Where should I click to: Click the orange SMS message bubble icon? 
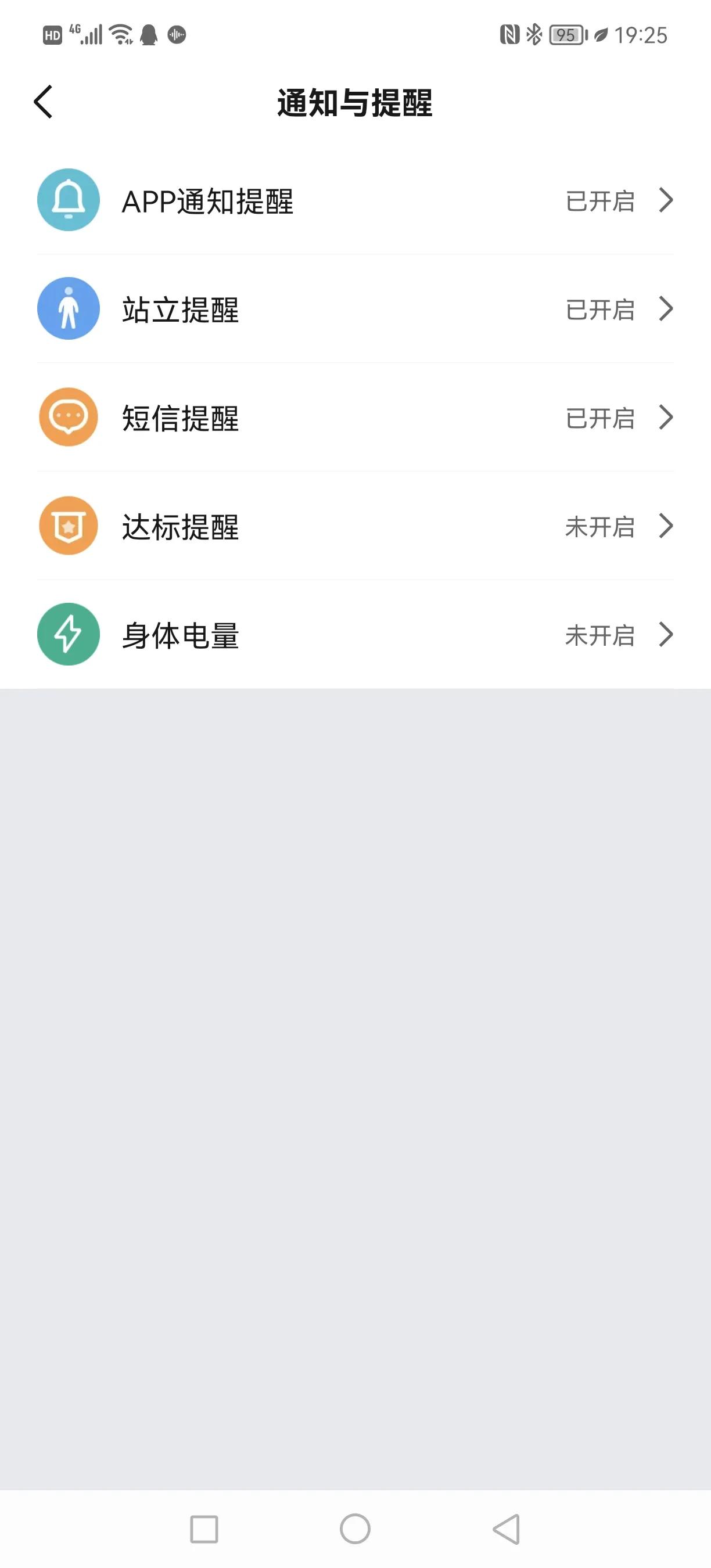68,417
